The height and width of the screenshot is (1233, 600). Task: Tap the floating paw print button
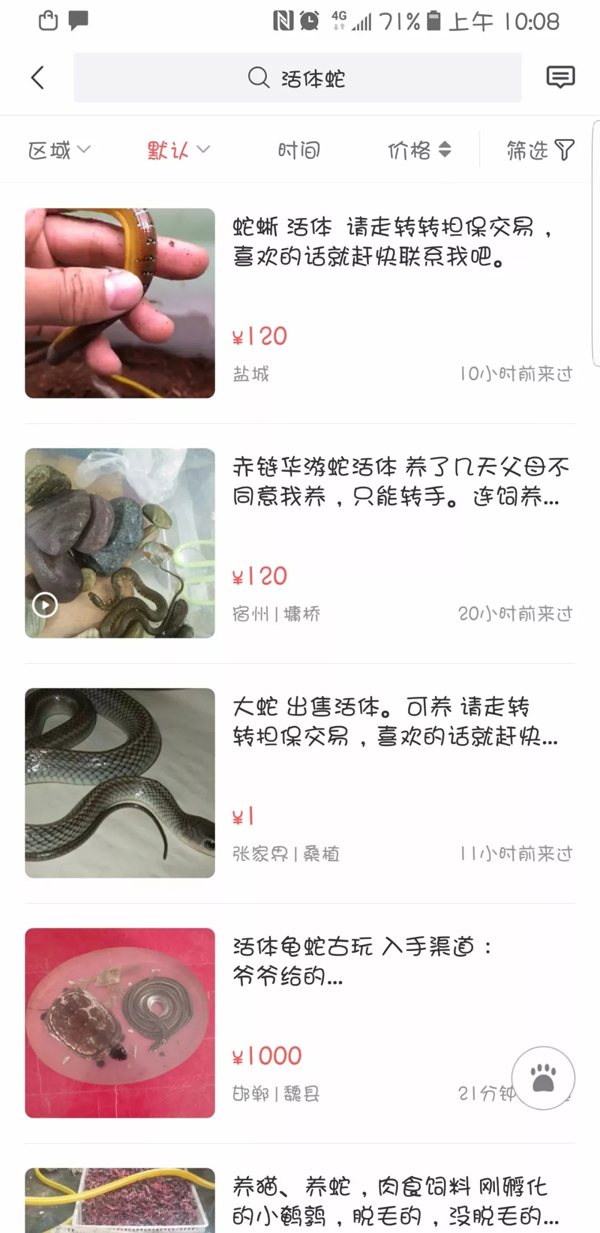pyautogui.click(x=543, y=1078)
